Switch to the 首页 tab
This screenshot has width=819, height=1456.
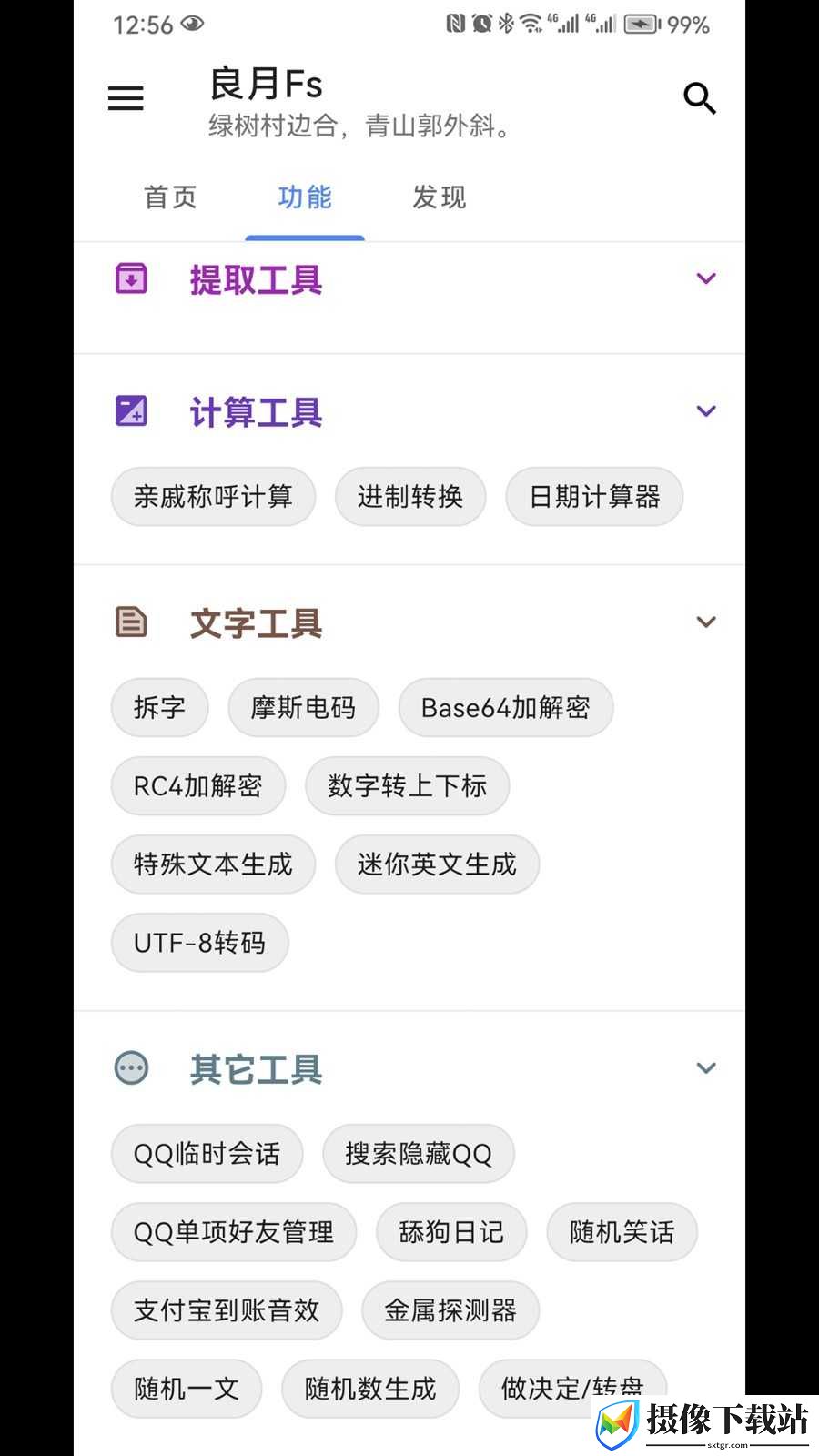170,197
